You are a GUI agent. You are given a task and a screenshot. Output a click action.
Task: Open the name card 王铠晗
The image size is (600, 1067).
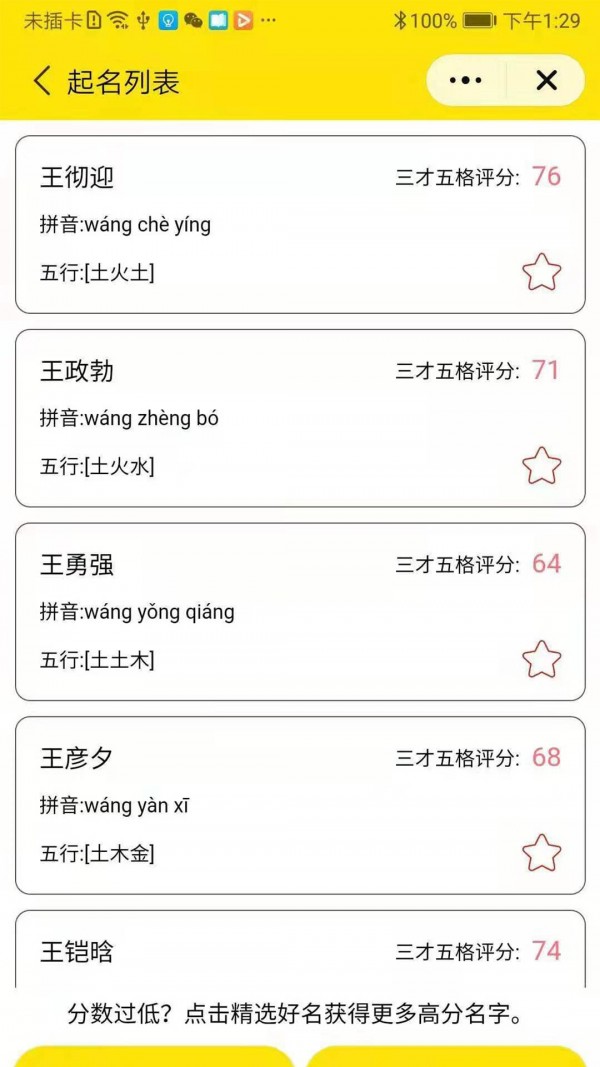coord(300,949)
